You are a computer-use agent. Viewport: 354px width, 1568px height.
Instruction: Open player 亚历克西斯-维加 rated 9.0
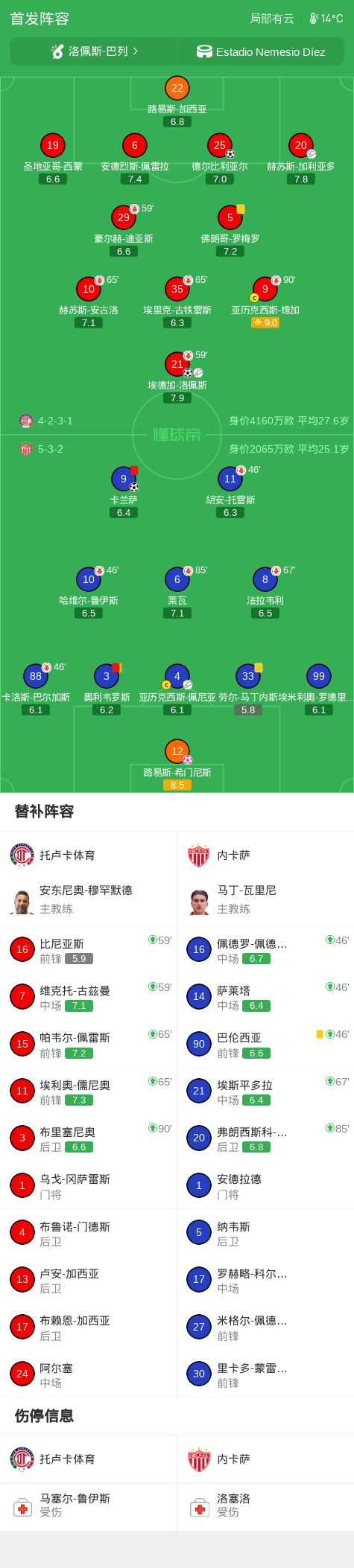[265, 302]
